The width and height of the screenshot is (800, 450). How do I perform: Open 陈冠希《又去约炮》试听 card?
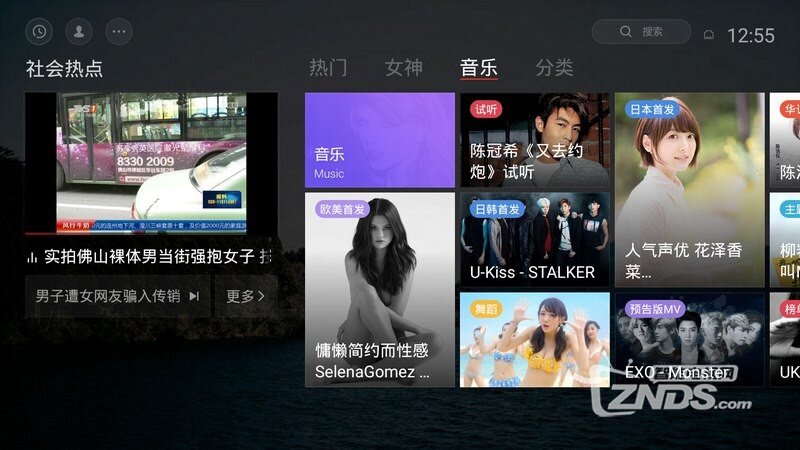pos(535,140)
